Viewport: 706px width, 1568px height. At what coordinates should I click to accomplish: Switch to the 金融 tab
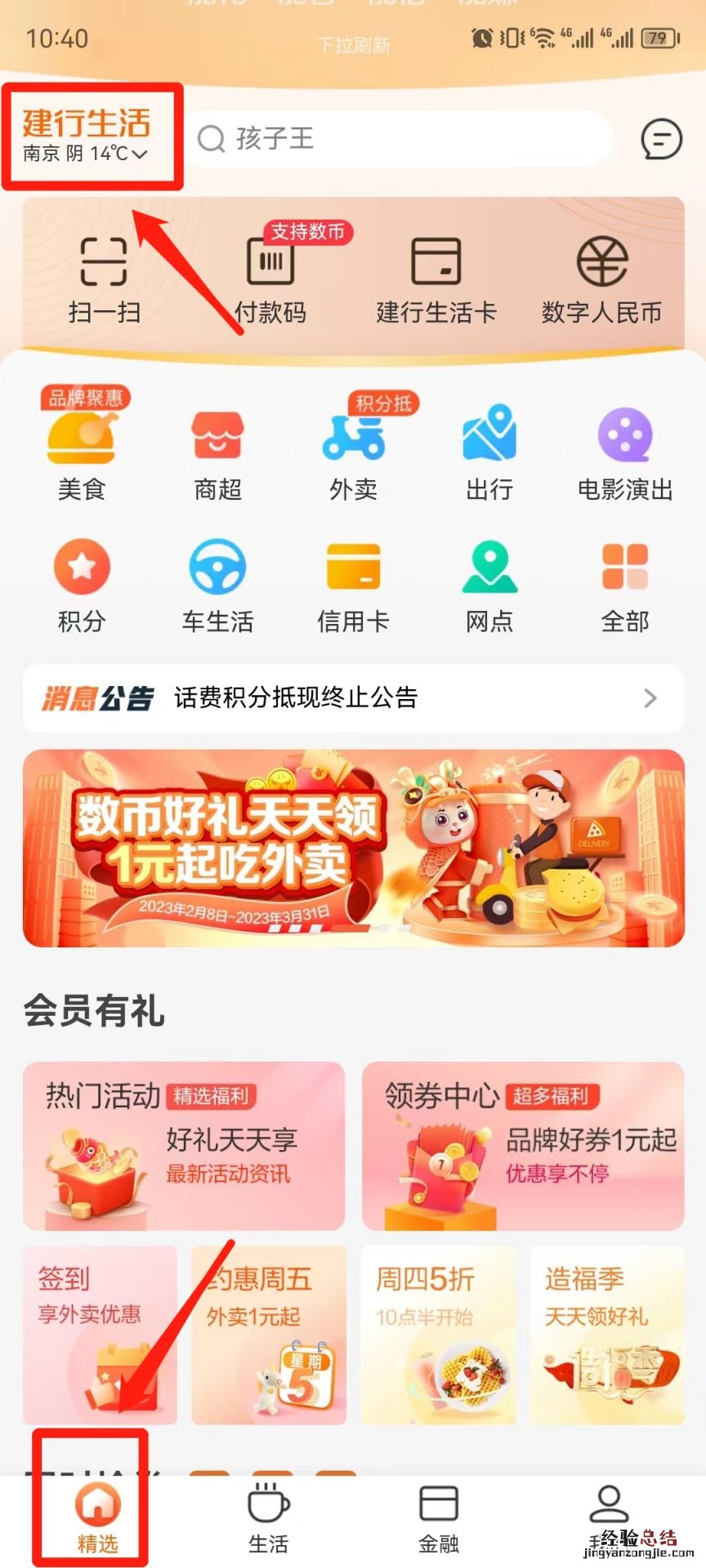point(439,1520)
